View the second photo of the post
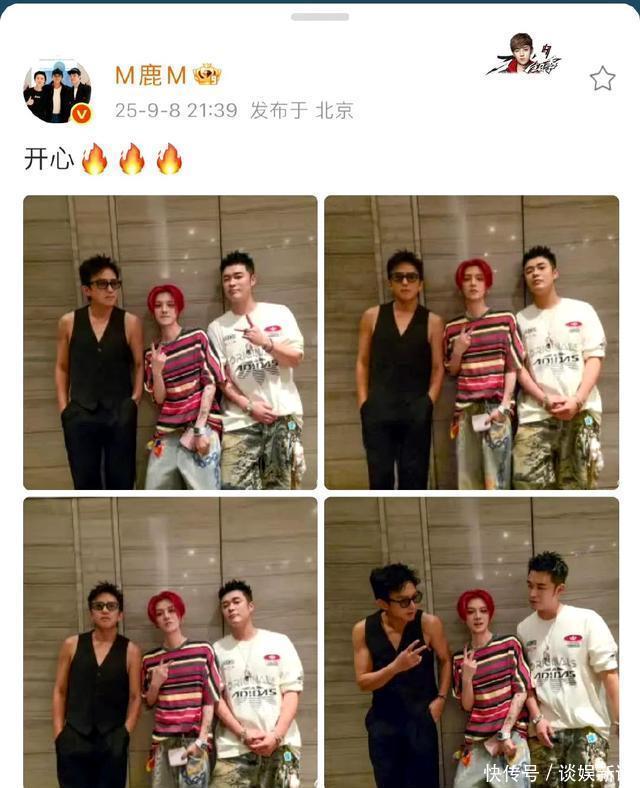Image resolution: width=640 pixels, height=788 pixels. pyautogui.click(x=471, y=342)
